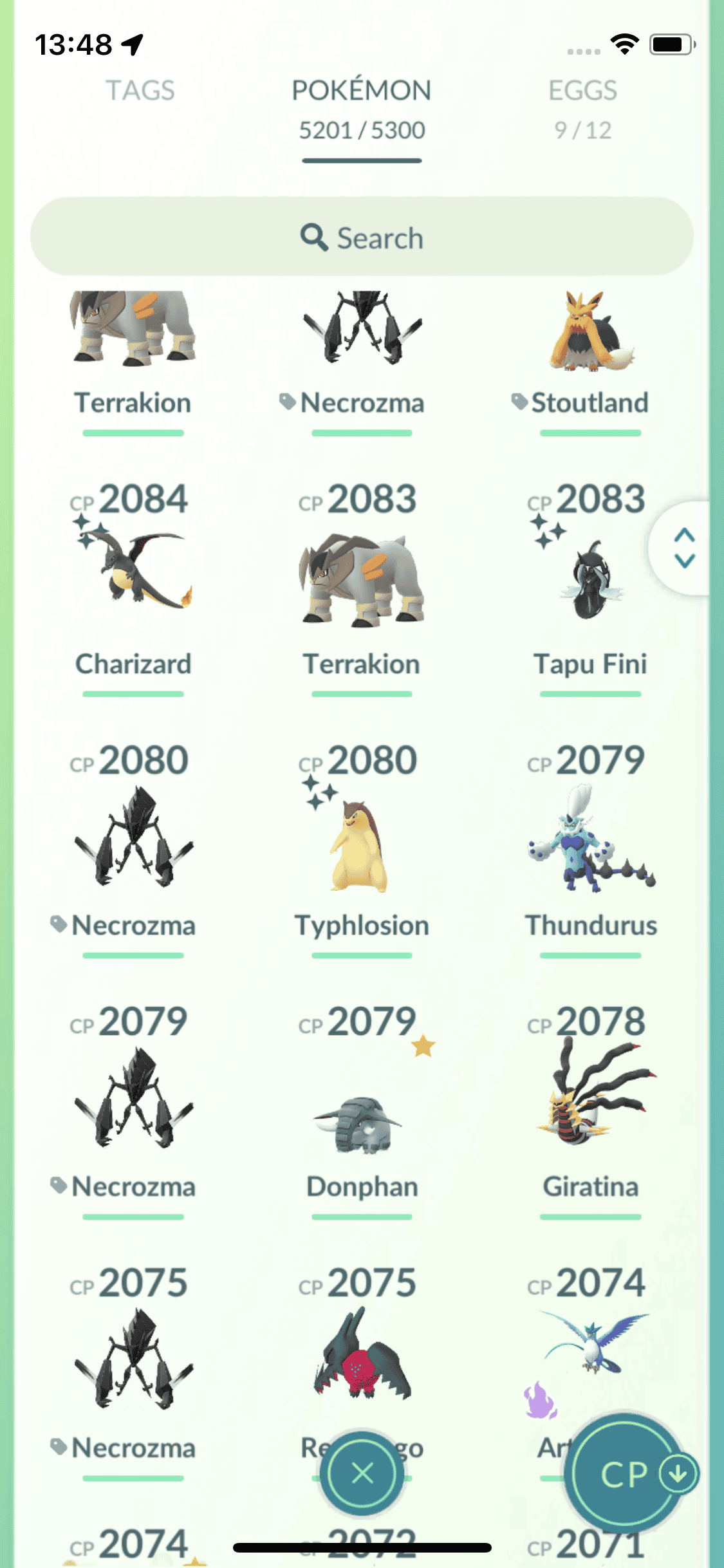View Giratina CP 2078 details

pyautogui.click(x=590, y=1101)
